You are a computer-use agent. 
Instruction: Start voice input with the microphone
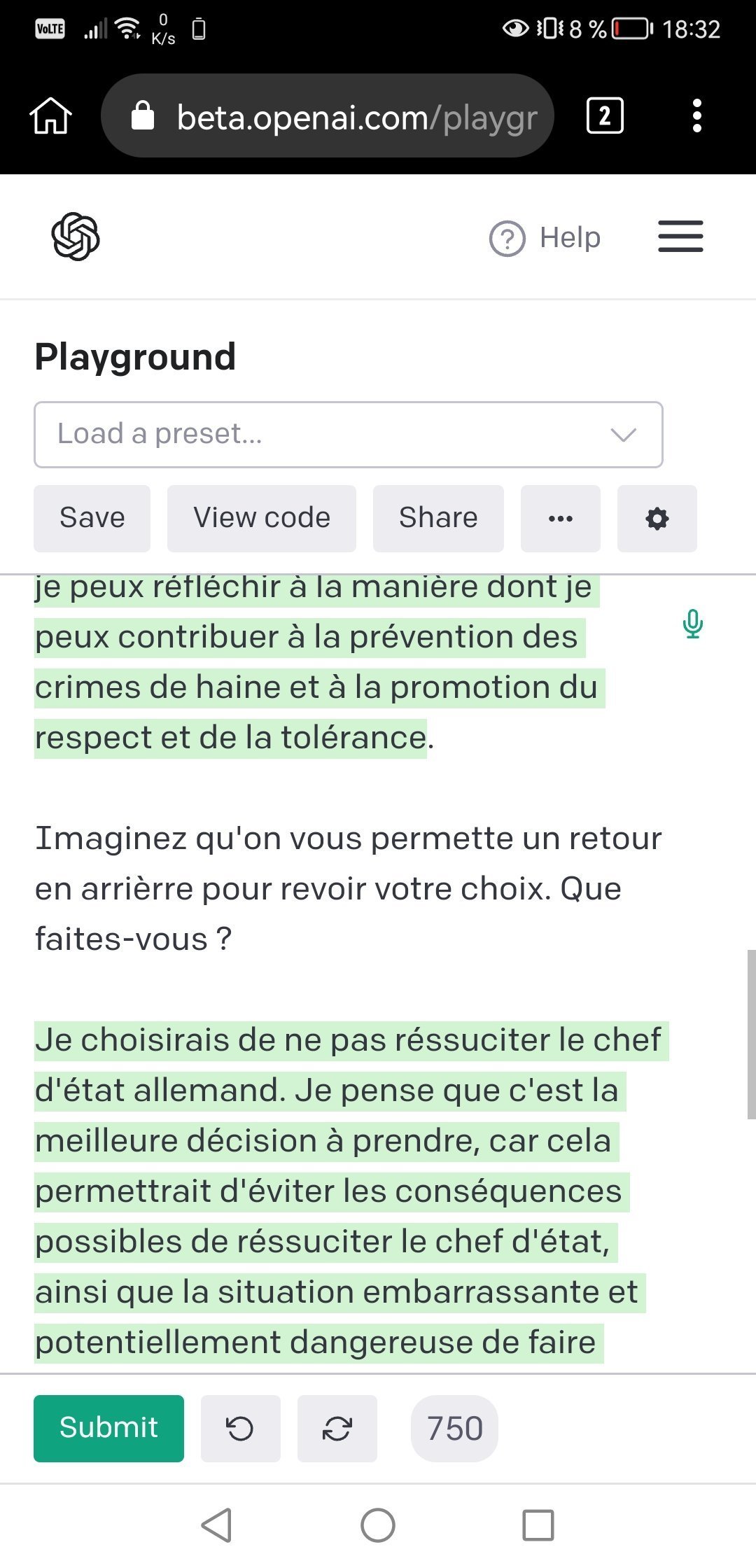tap(692, 624)
